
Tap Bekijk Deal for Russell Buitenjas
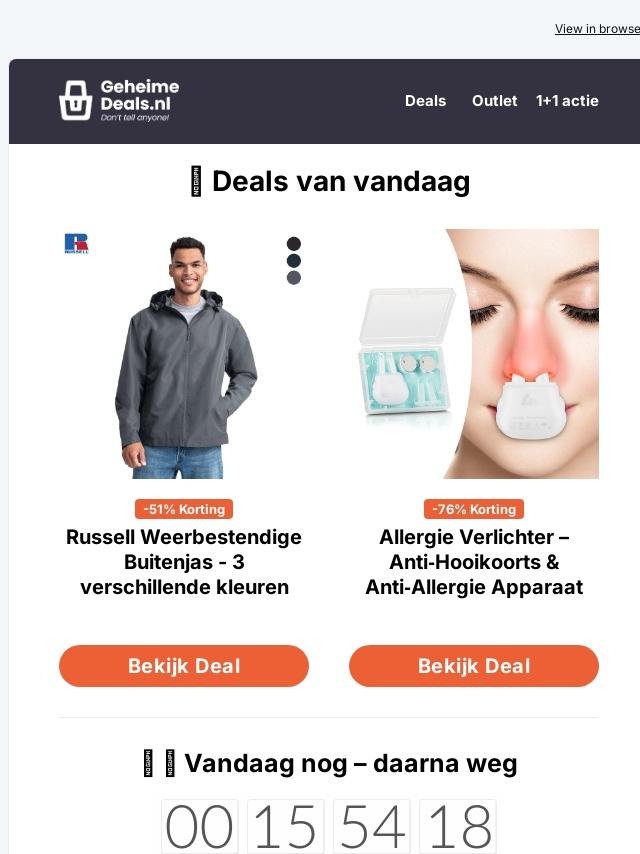[x=184, y=666]
